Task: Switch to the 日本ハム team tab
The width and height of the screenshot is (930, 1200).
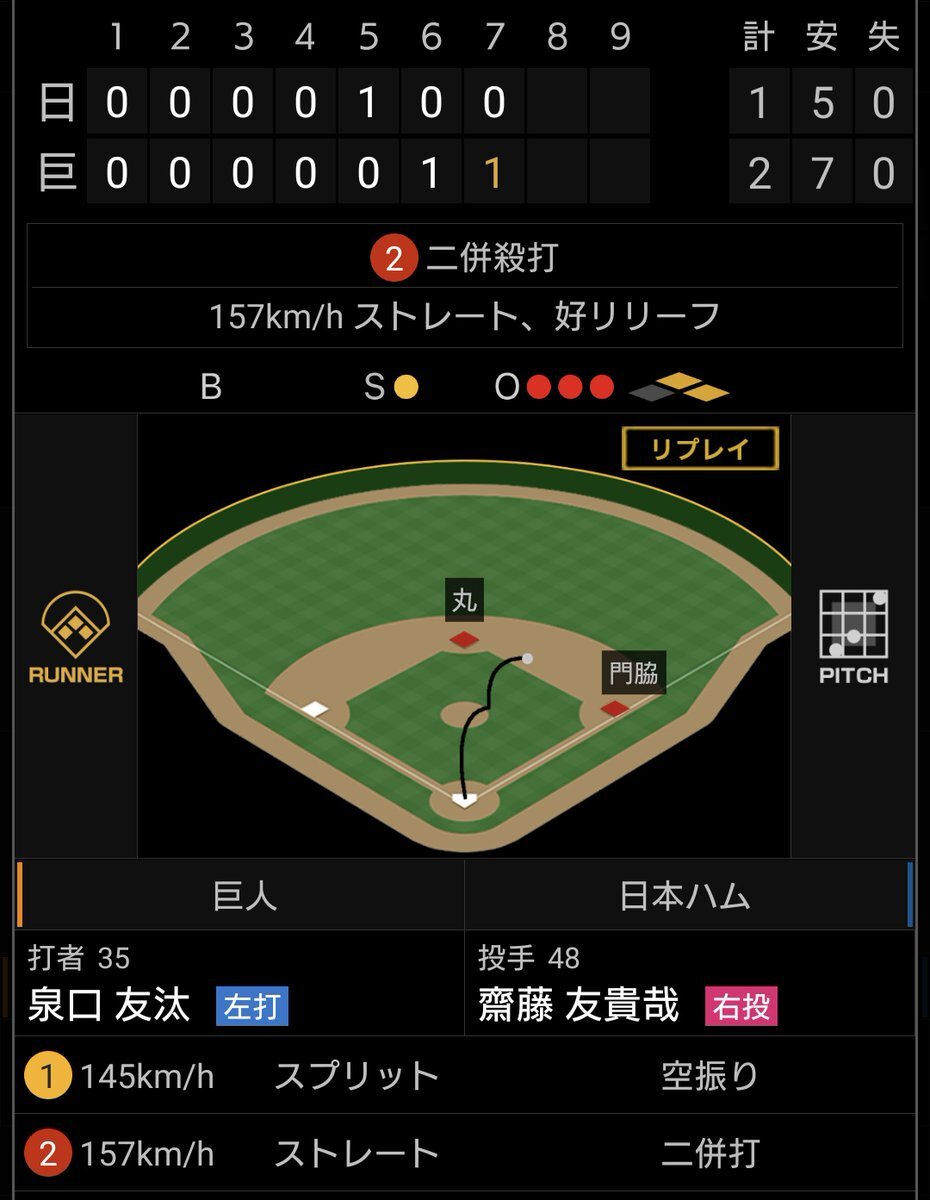Action: click(686, 896)
